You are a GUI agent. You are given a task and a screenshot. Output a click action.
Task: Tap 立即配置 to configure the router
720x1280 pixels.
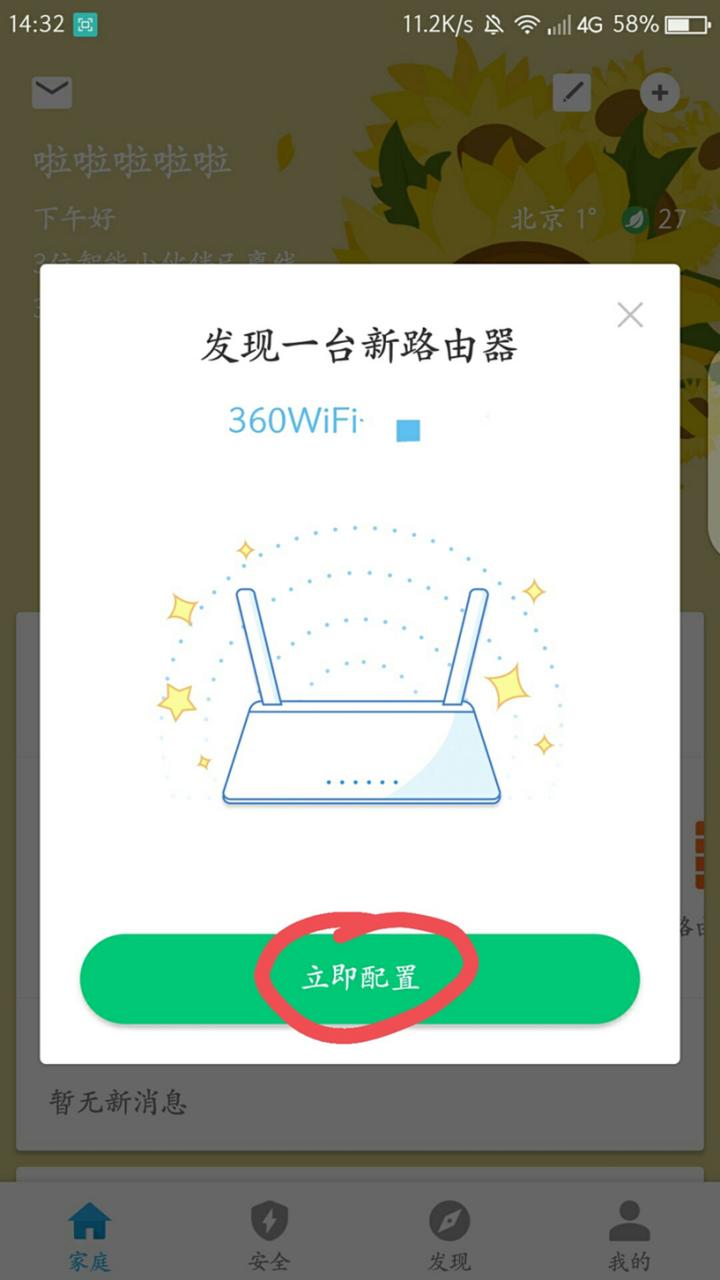[x=360, y=978]
